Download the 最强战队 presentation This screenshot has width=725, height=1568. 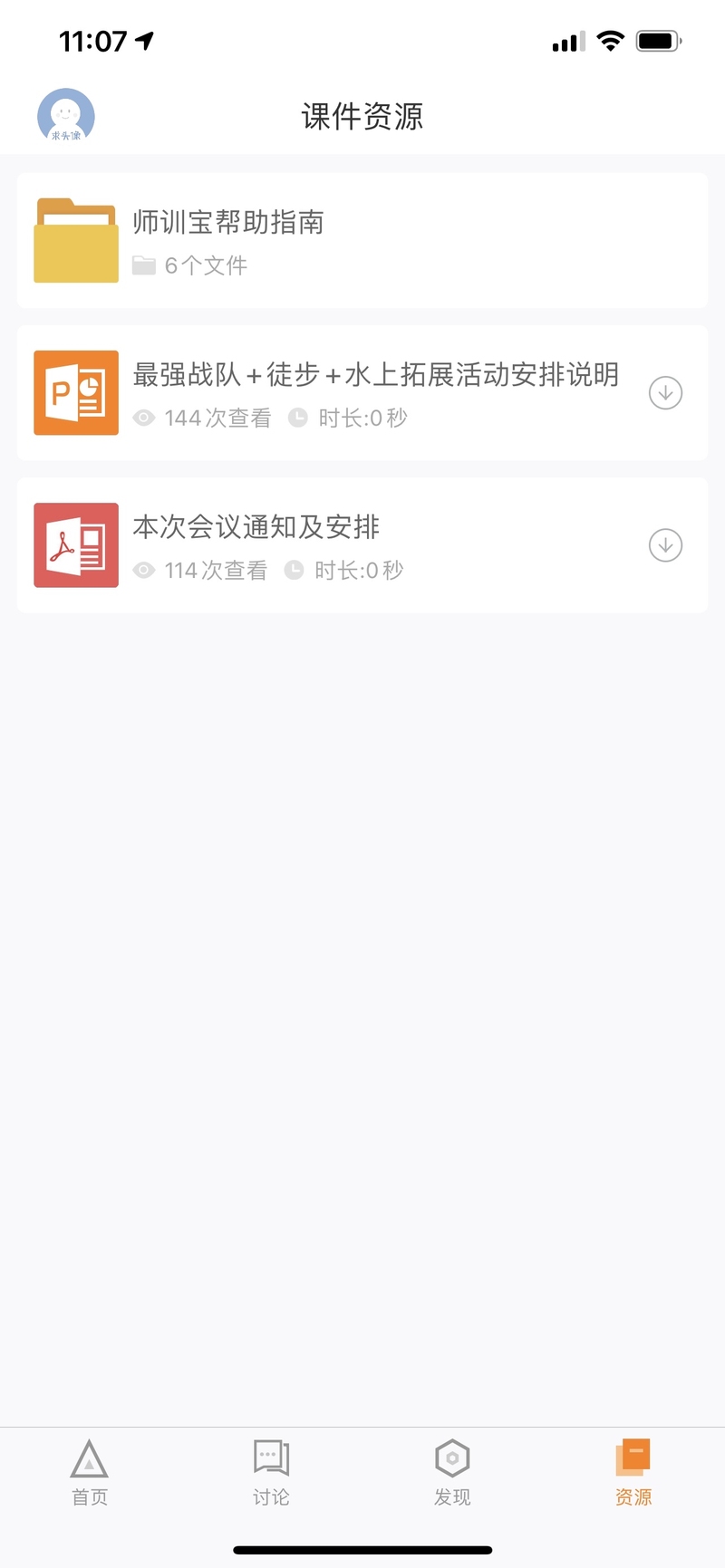pos(665,393)
